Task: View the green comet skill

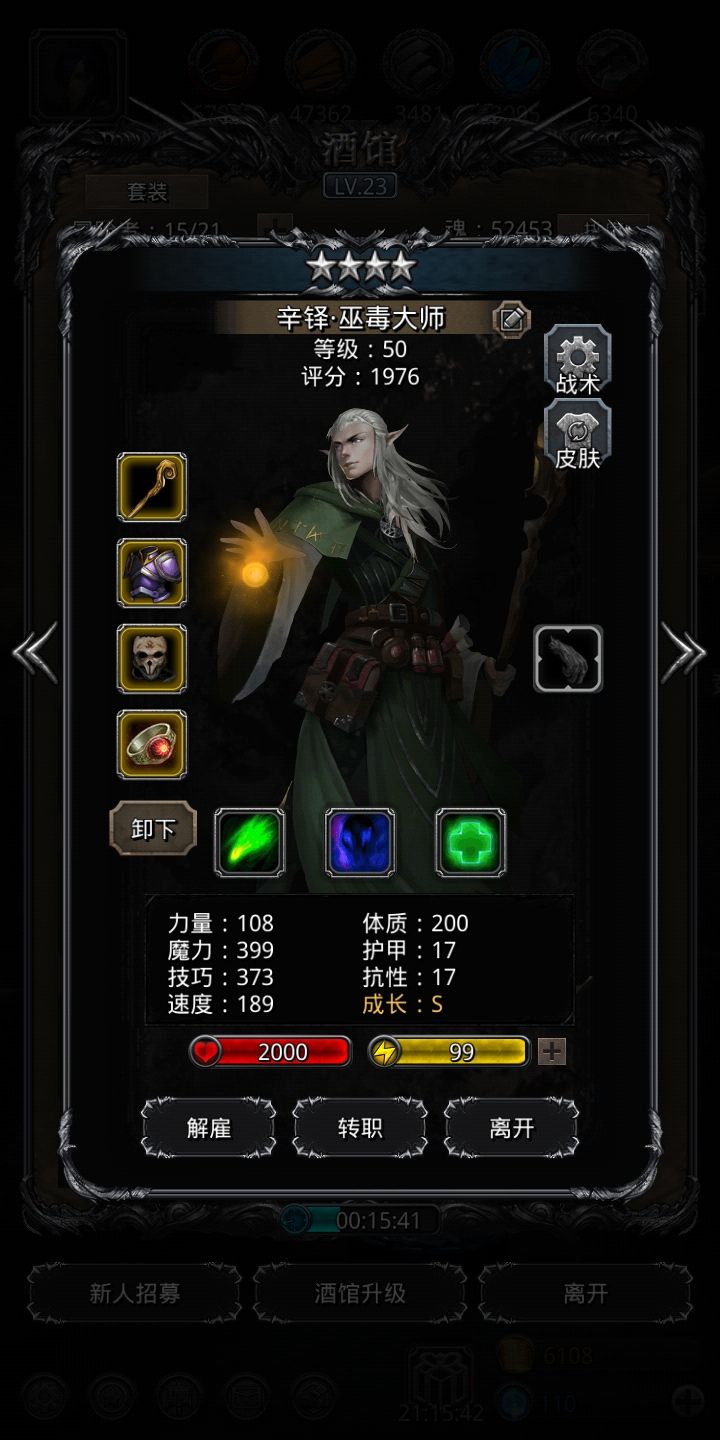Action: [250, 842]
